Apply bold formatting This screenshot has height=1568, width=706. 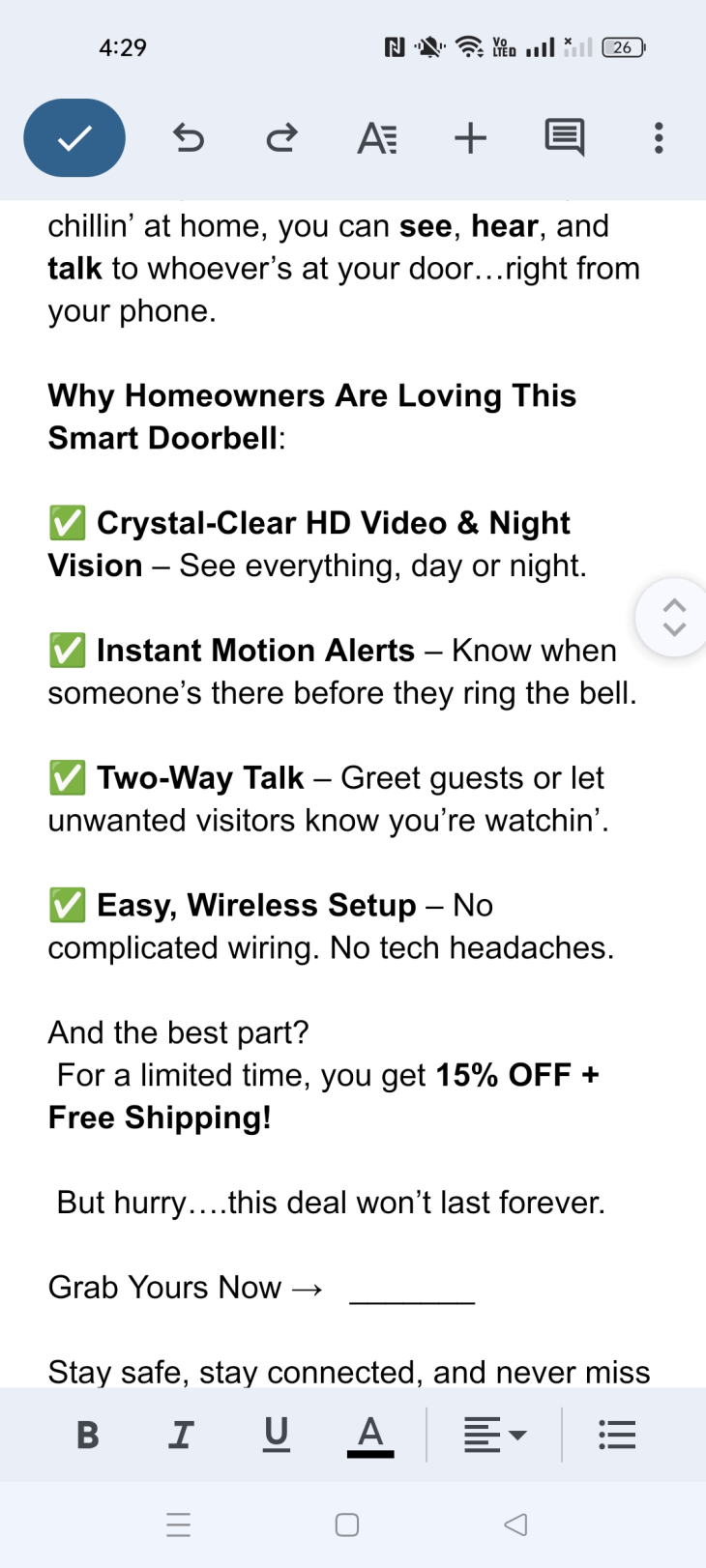pyautogui.click(x=87, y=1435)
